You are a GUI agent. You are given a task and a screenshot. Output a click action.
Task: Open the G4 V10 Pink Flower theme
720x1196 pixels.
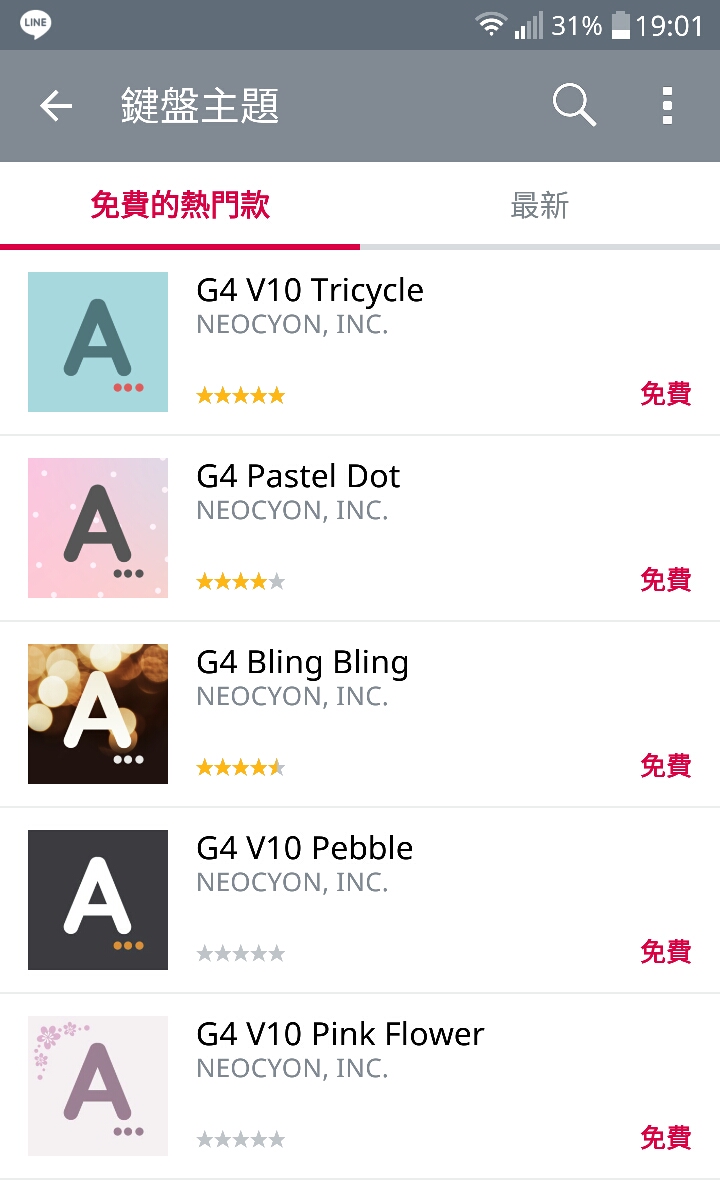click(x=360, y=1086)
